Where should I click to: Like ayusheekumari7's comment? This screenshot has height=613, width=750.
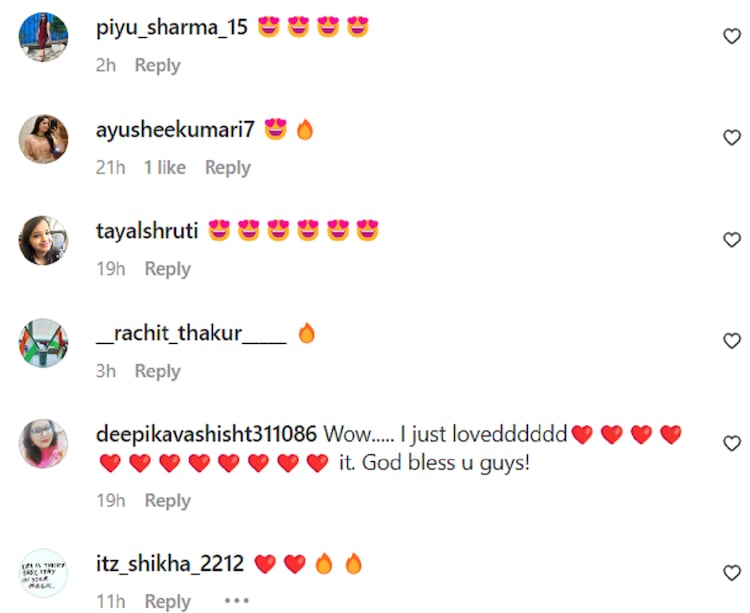731,138
